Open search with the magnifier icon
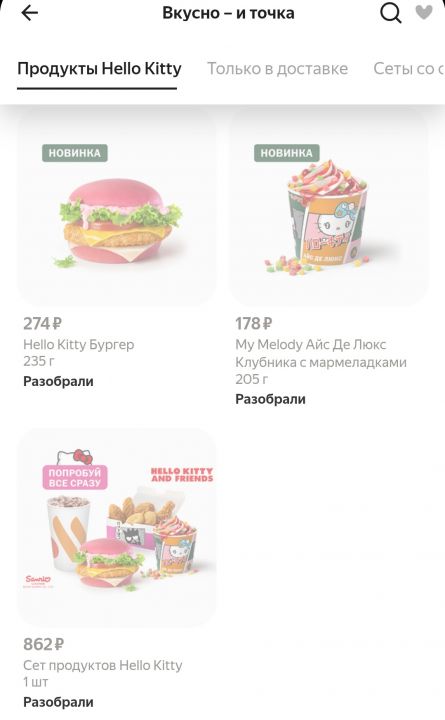The width and height of the screenshot is (445, 720). [391, 13]
